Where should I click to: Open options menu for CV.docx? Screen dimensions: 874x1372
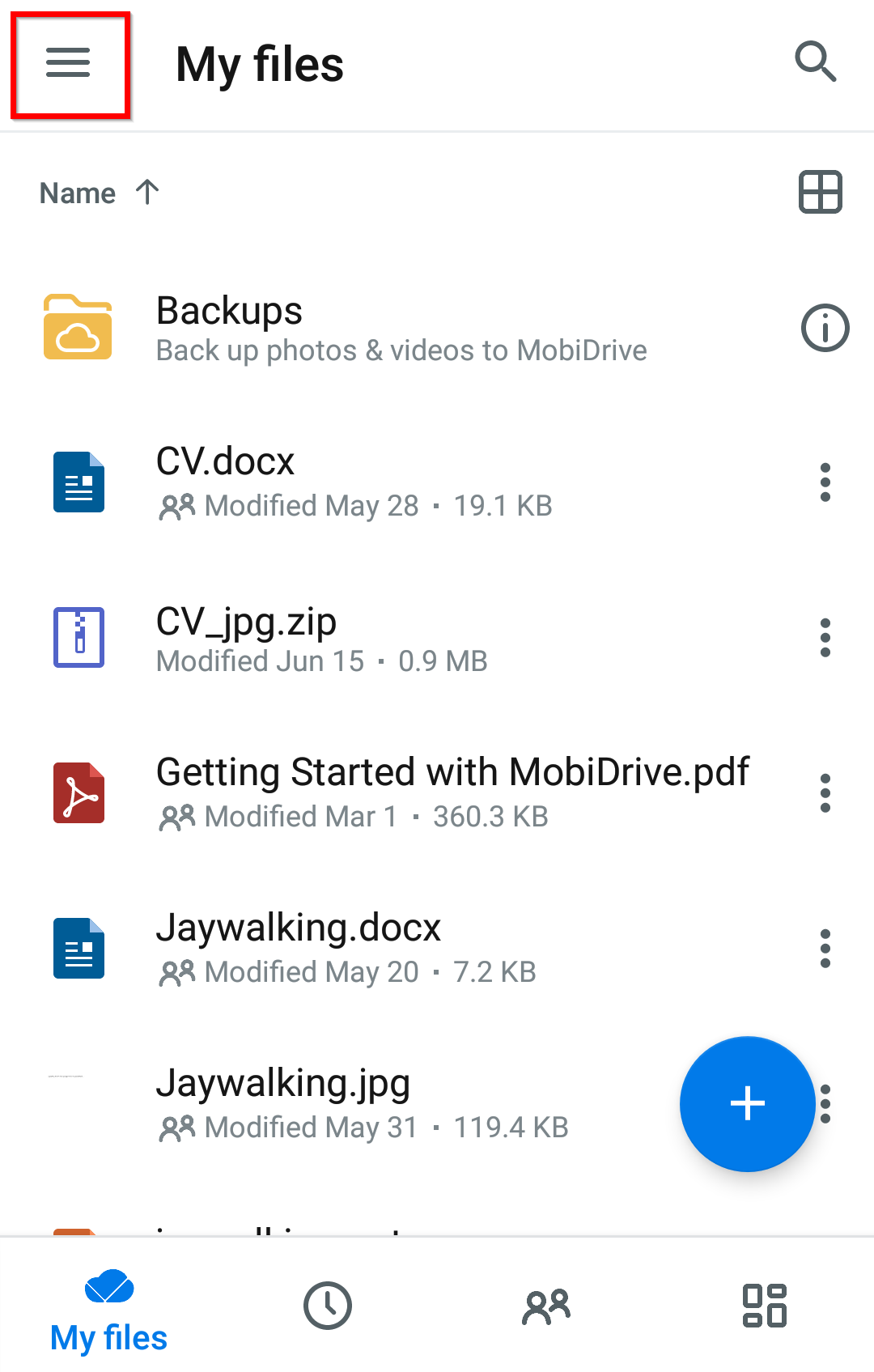tap(825, 482)
